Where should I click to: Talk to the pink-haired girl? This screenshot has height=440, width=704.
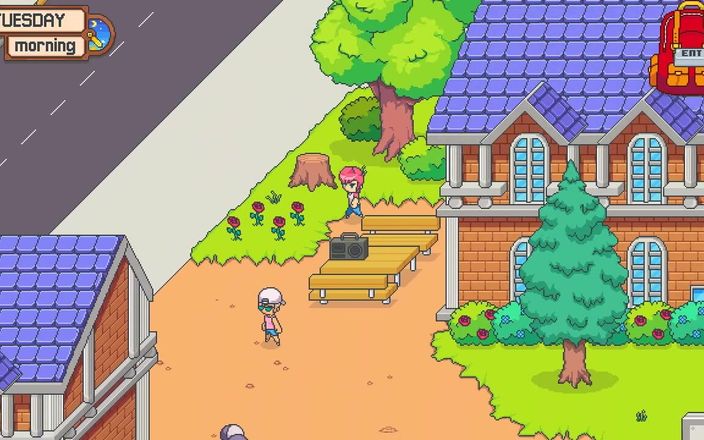pyautogui.click(x=351, y=192)
